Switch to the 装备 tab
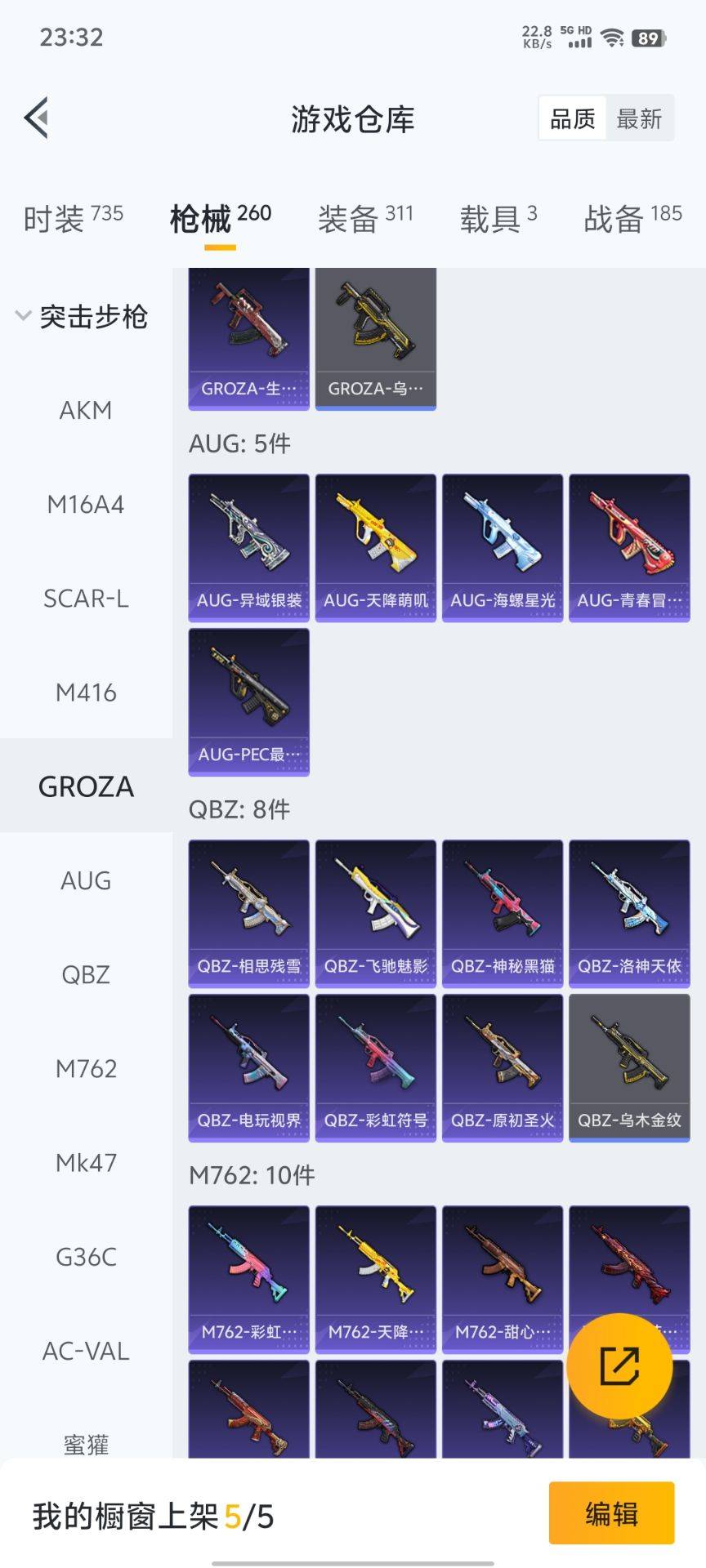This screenshot has height=1568, width=706. click(364, 219)
